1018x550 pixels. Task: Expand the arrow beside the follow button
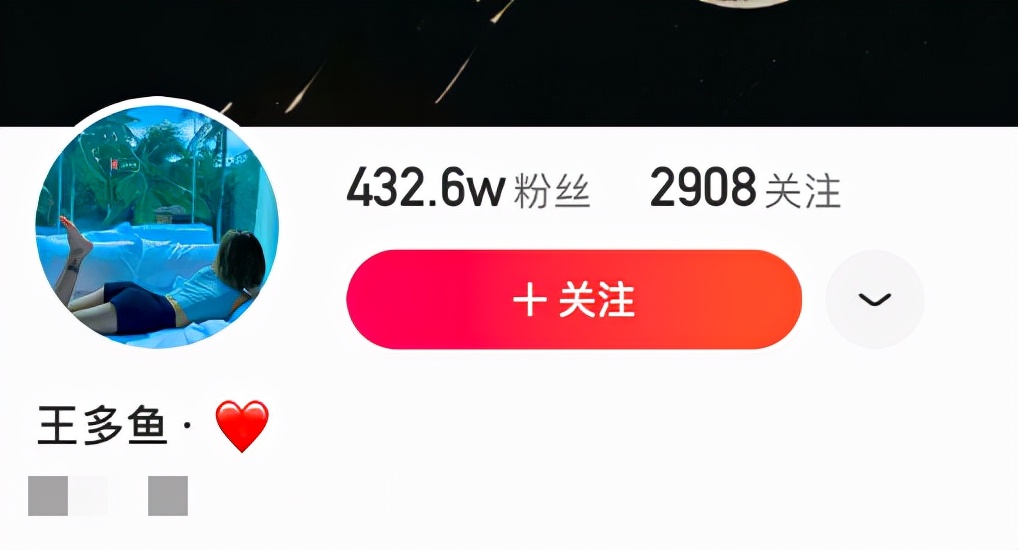click(x=875, y=299)
